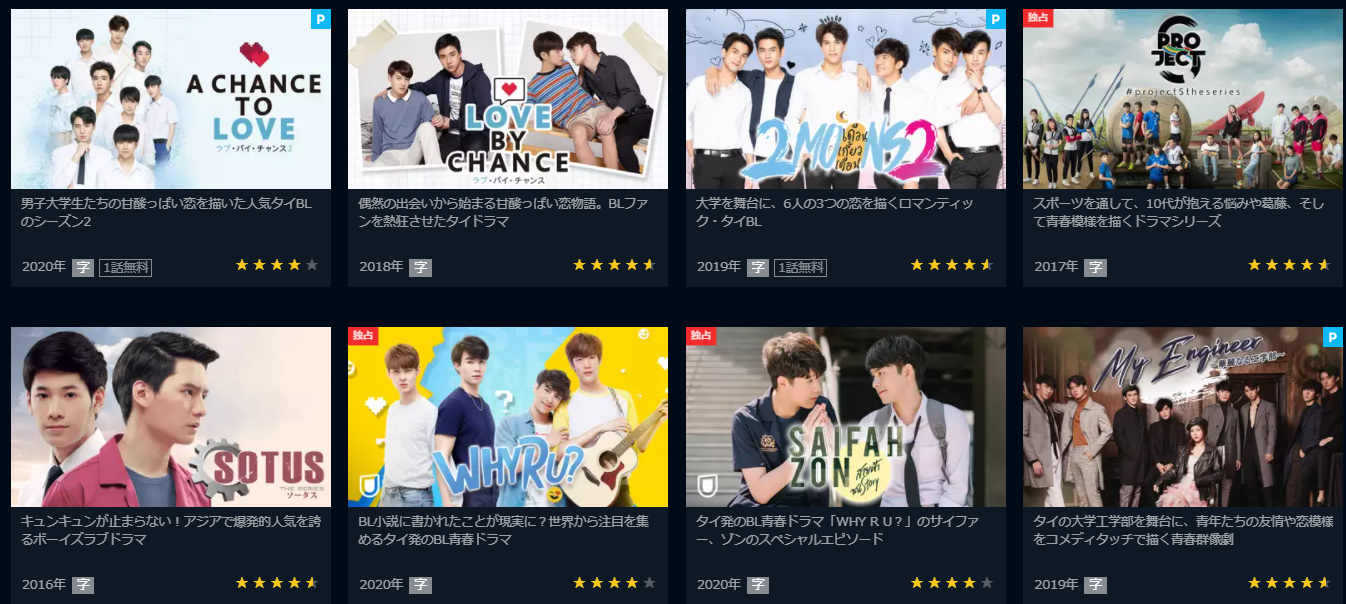Select the Saifah Zon special episode card
This screenshot has height=604, width=1346.
(x=845, y=417)
